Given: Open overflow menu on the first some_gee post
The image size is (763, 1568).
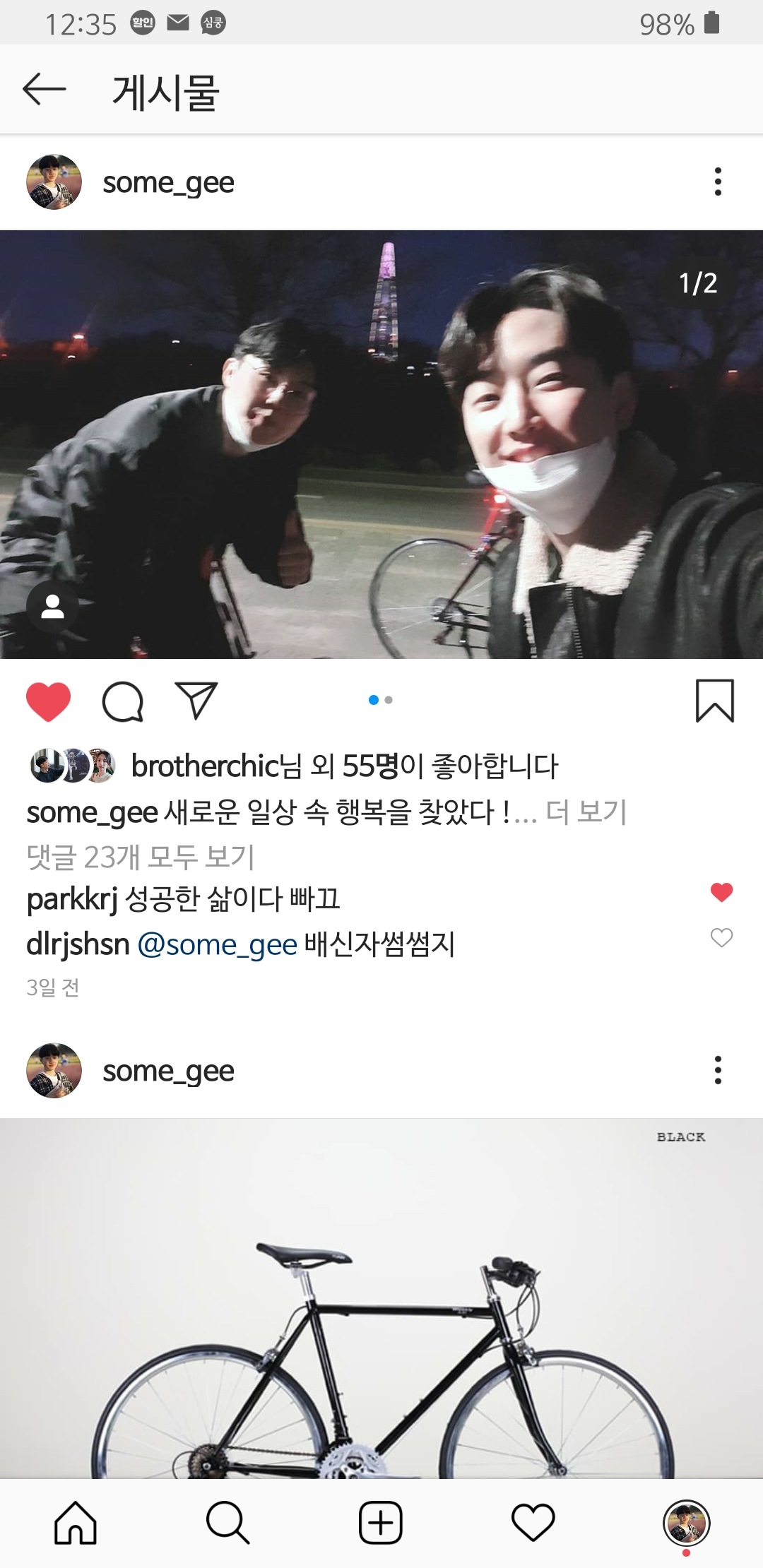Looking at the screenshot, I should [718, 182].
